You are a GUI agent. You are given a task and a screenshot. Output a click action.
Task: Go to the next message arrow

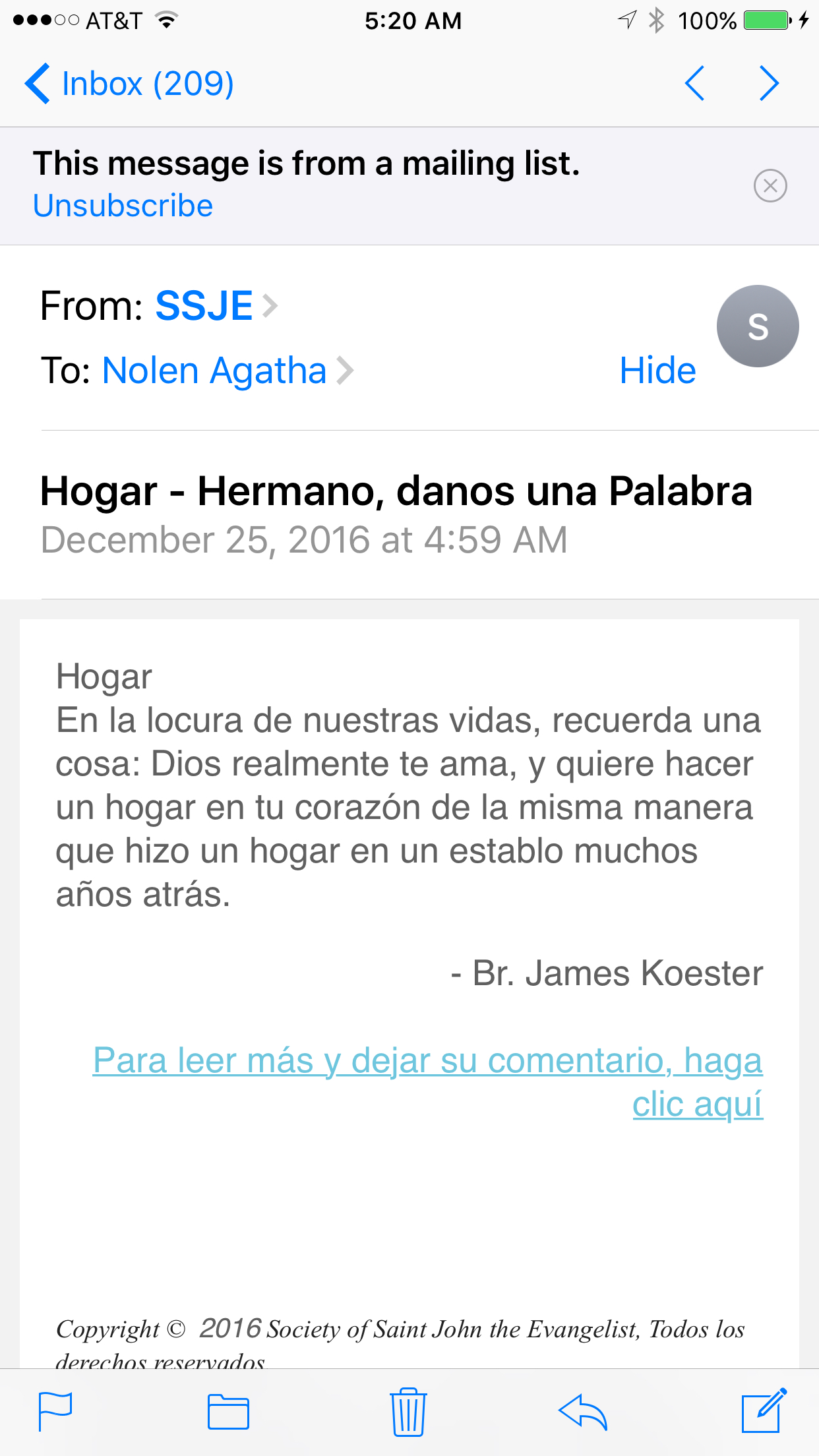[x=769, y=84]
